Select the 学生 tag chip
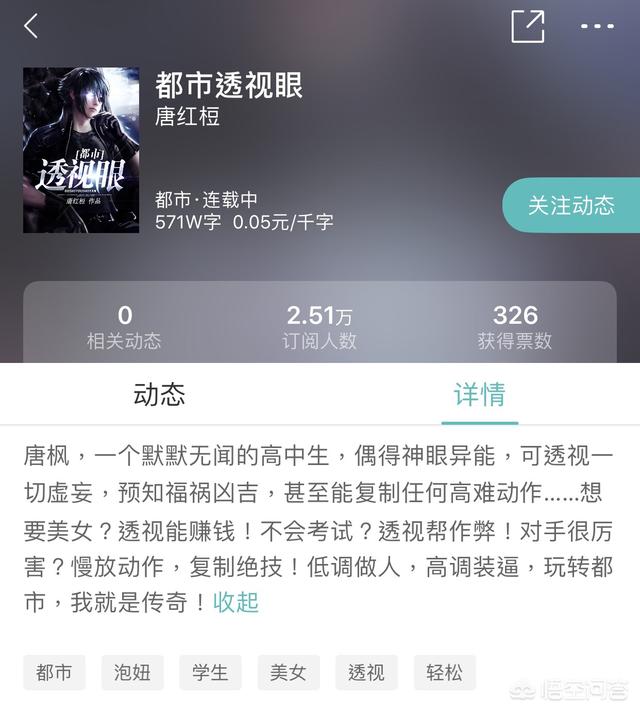 click(x=210, y=673)
